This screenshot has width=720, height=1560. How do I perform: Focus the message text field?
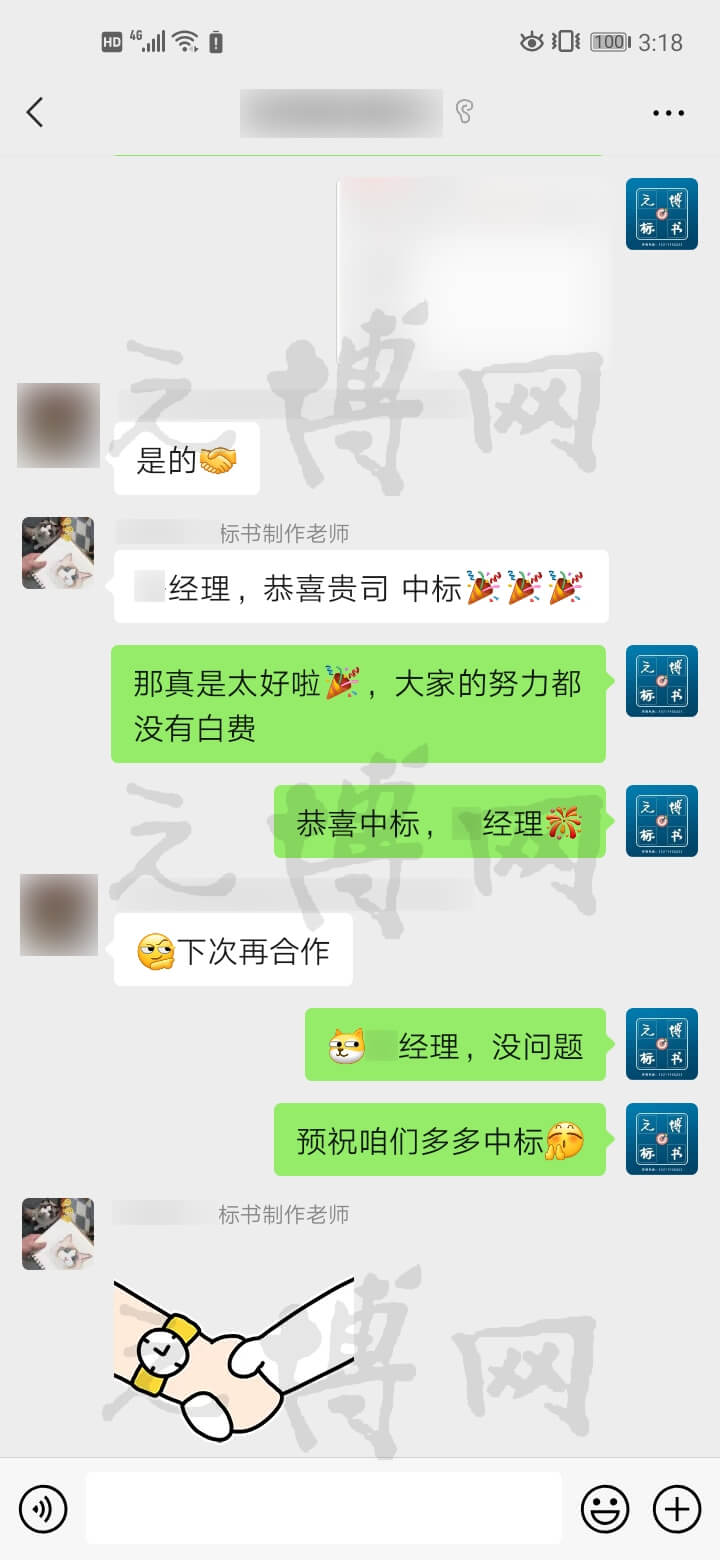point(323,1508)
